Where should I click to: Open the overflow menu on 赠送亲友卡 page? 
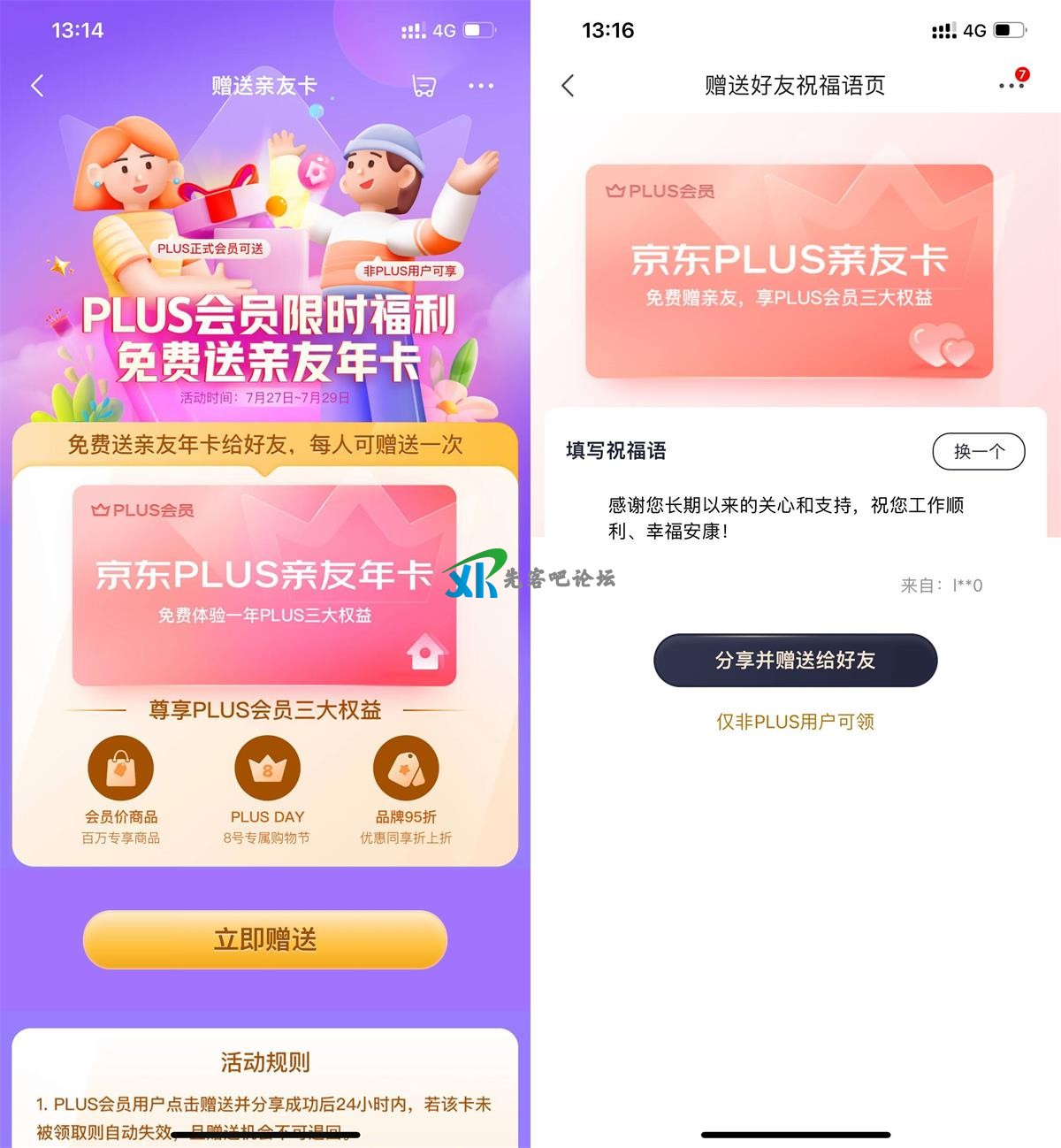pos(481,86)
